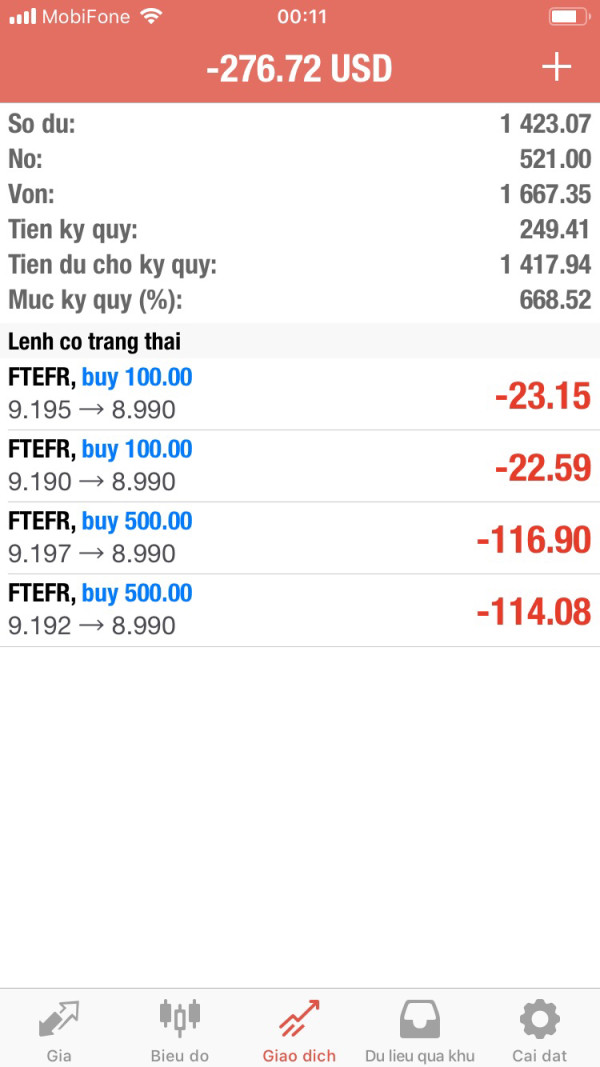View the FTEFR position losing -116.90
600x1067 pixels.
click(x=300, y=538)
